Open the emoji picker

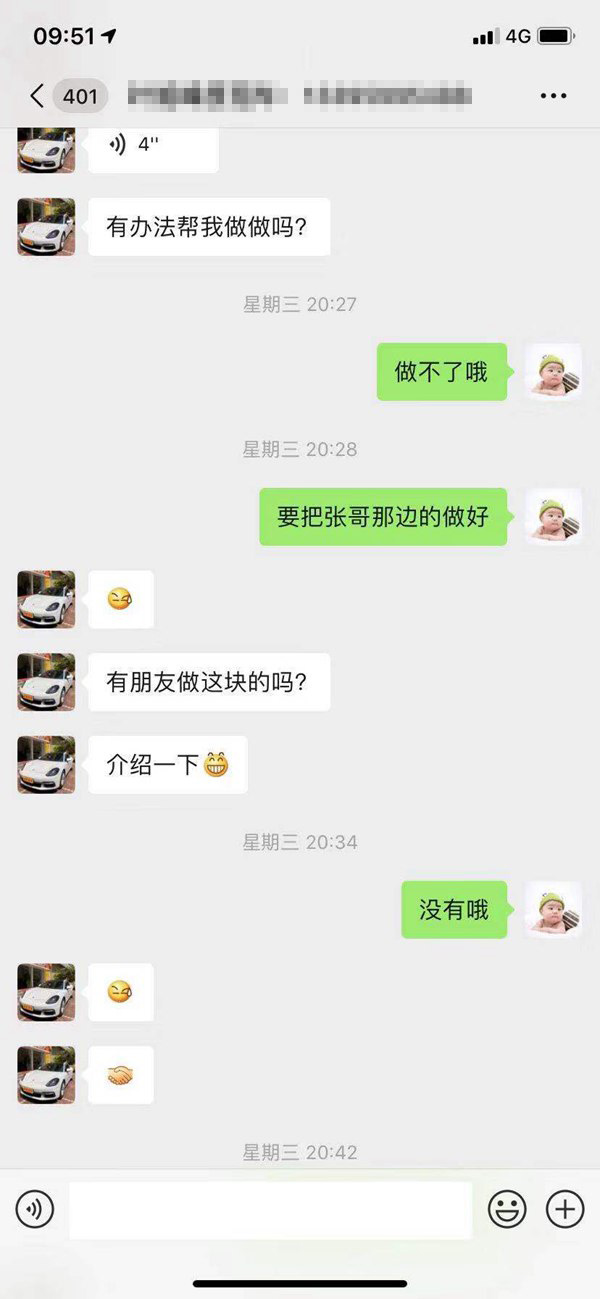(x=507, y=1210)
